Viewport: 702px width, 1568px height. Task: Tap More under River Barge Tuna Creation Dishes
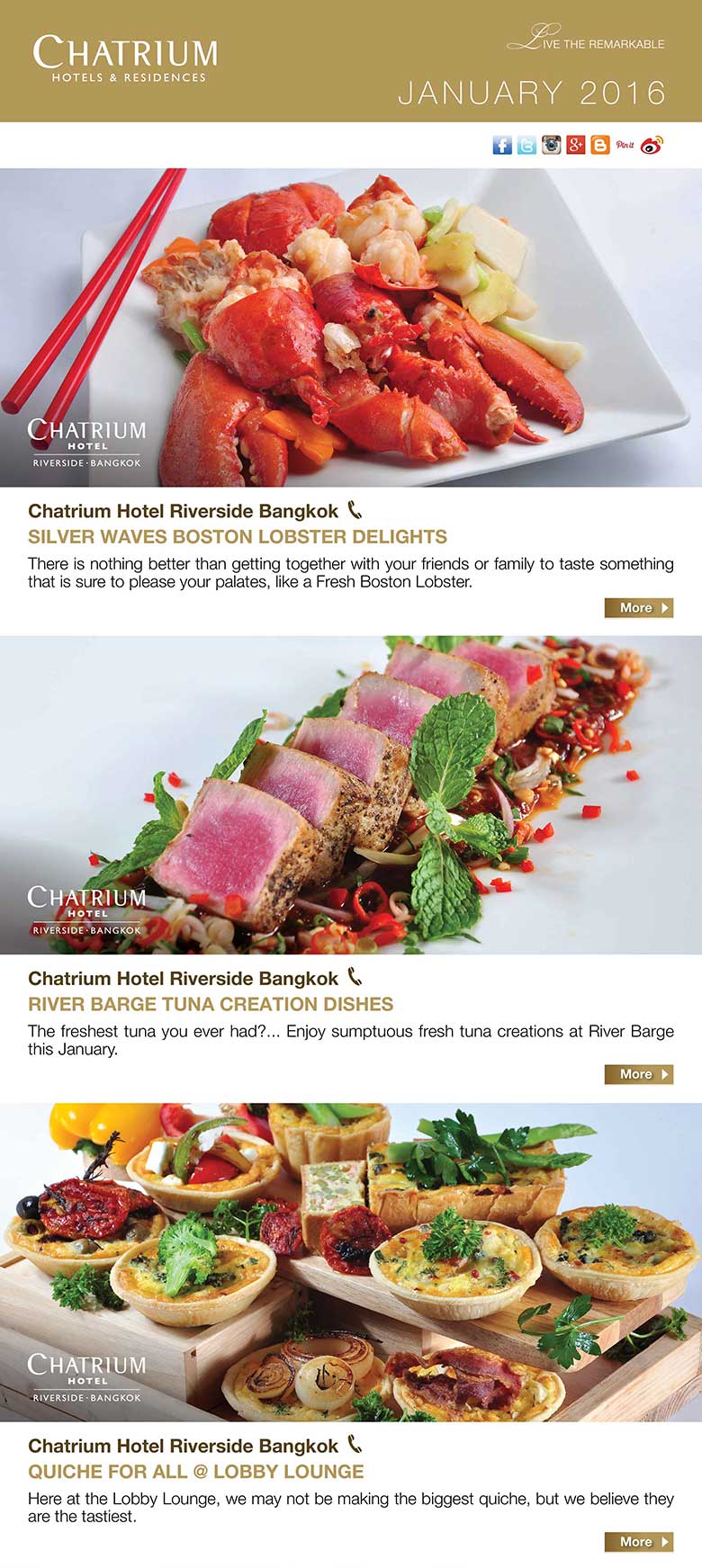[x=639, y=1074]
